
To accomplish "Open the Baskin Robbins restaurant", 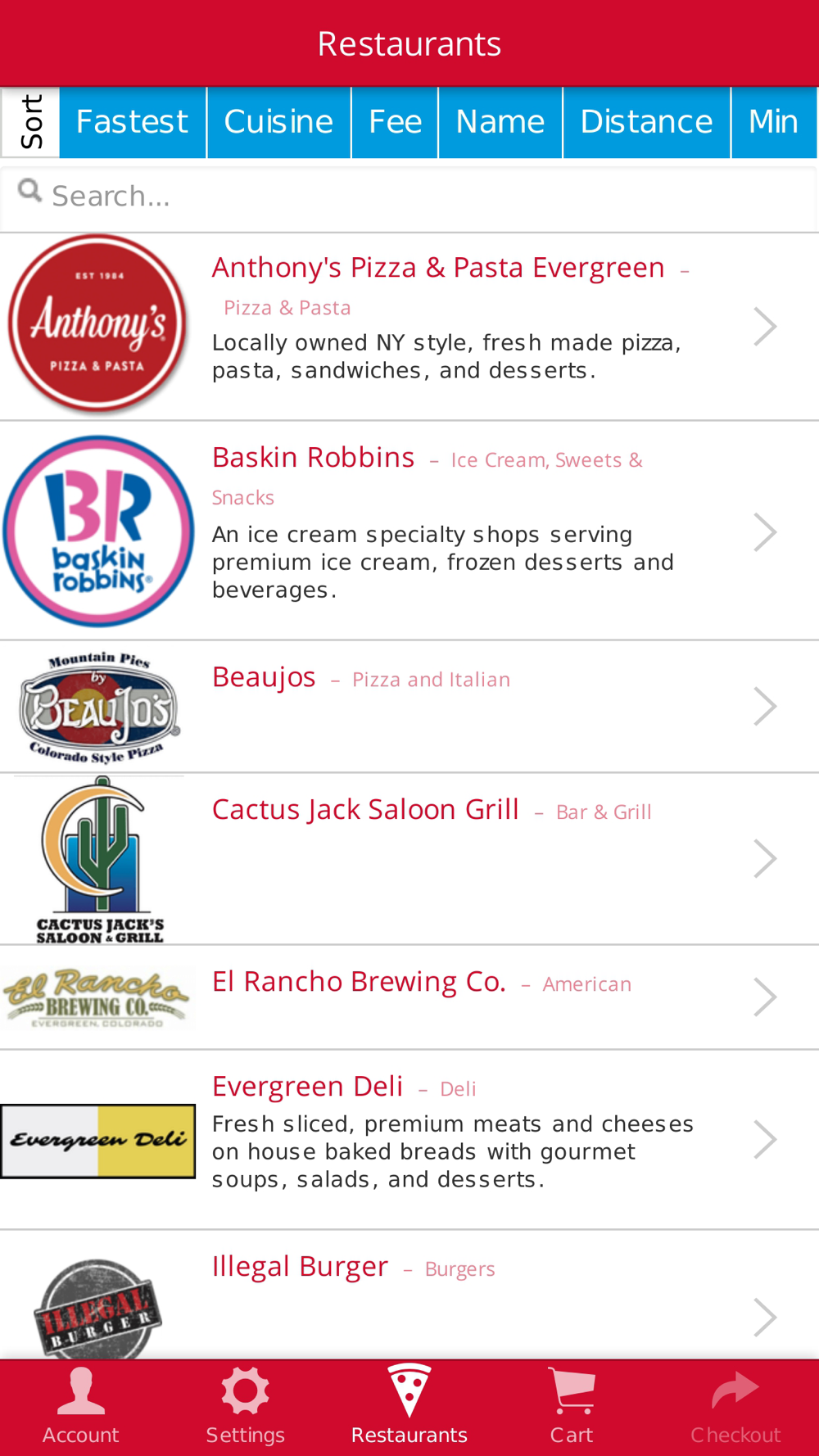I will [x=409, y=531].
